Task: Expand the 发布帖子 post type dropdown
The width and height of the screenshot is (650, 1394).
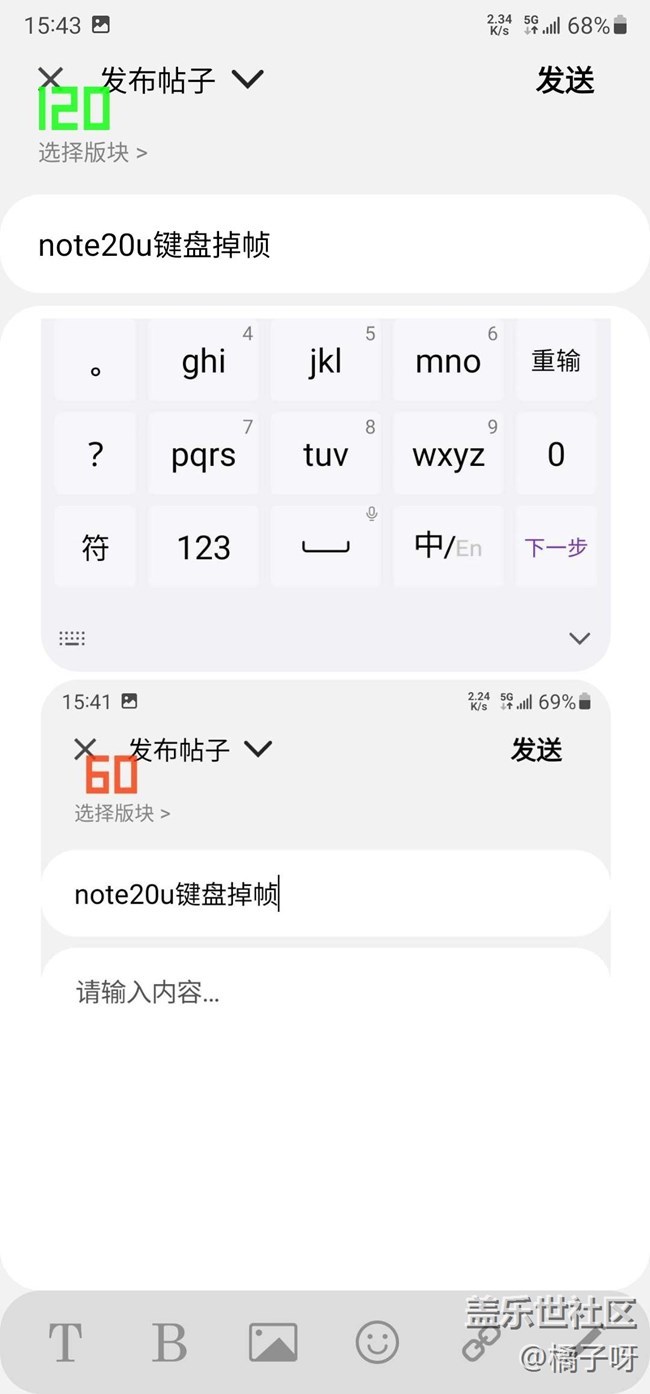Action: point(247,79)
